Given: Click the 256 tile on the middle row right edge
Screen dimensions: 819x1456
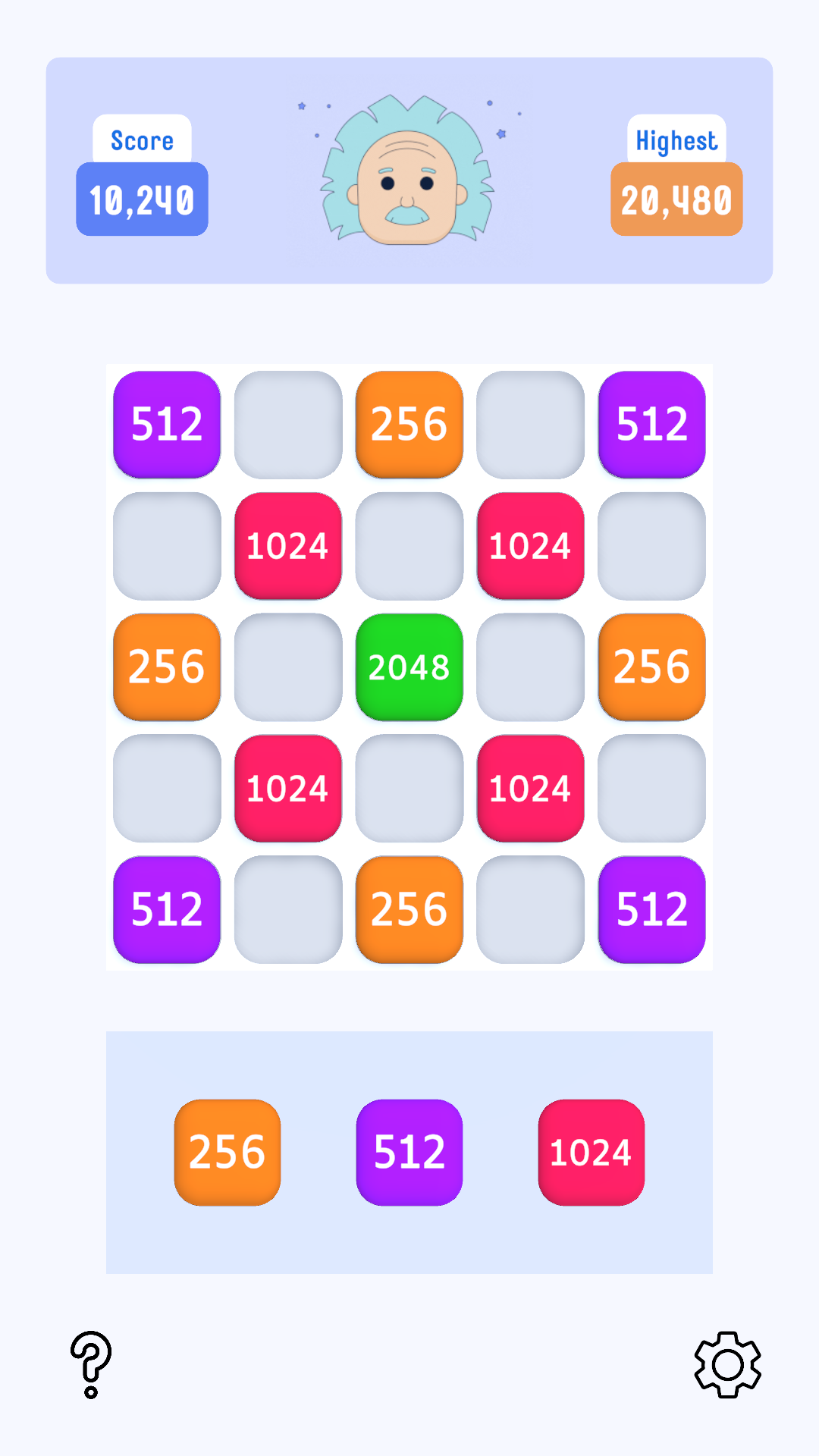Looking at the screenshot, I should 651,668.
